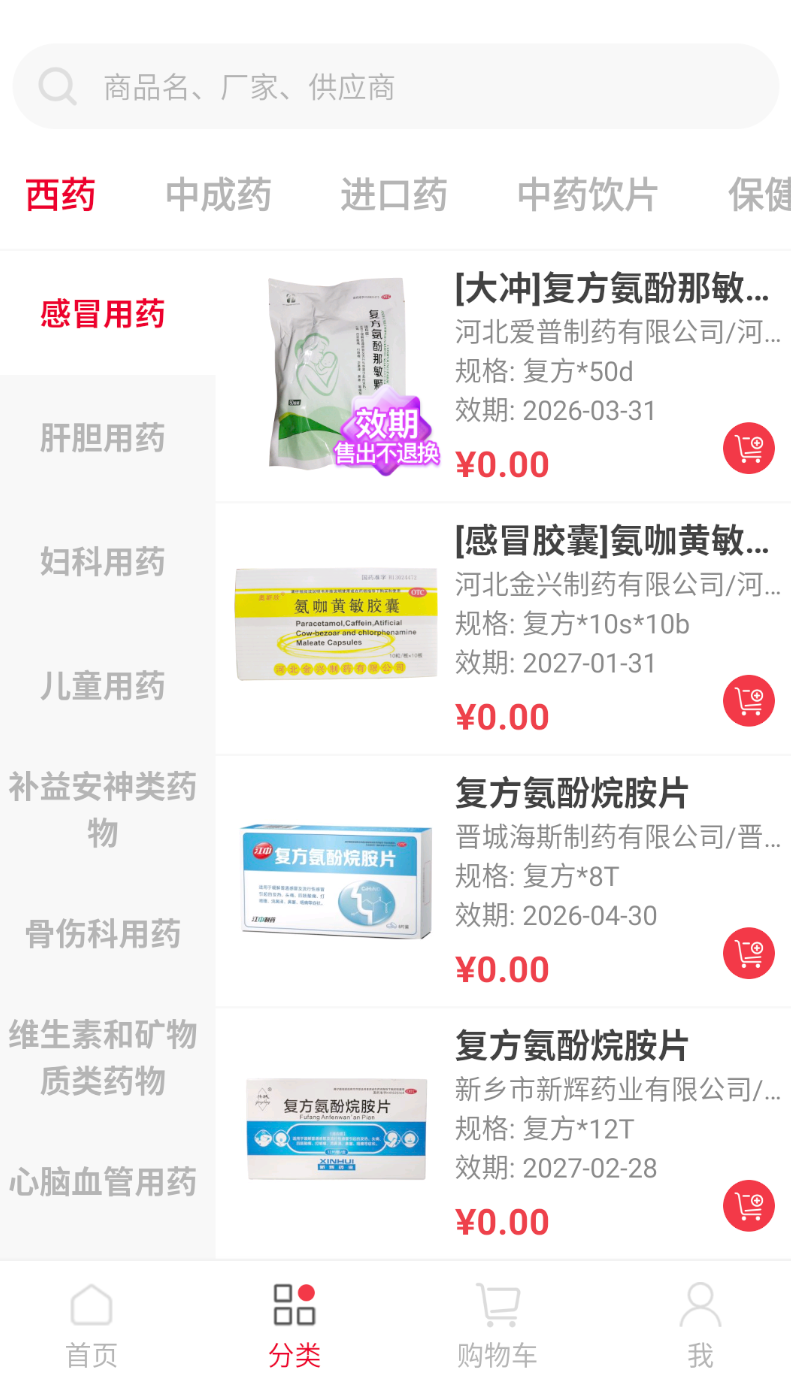Switch to the 中药饮片 tab

(x=587, y=195)
